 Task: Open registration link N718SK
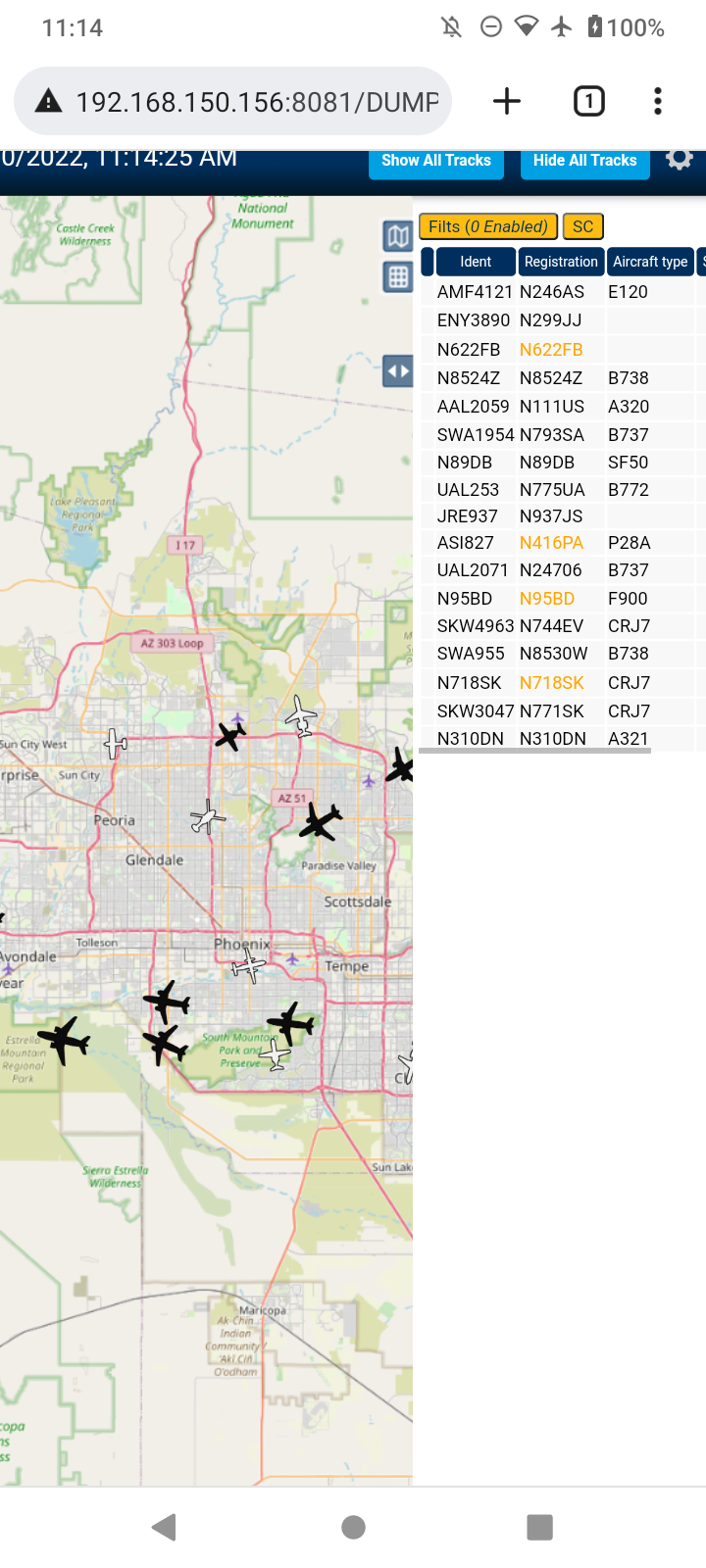[x=551, y=683]
